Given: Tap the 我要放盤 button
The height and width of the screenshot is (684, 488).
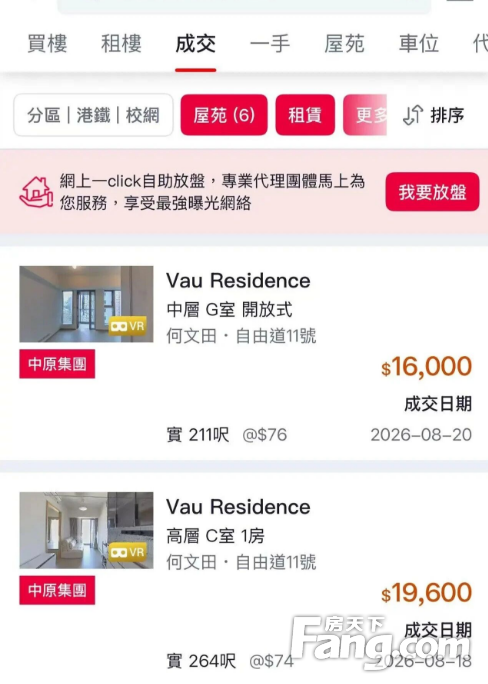Looking at the screenshot, I should point(432,192).
